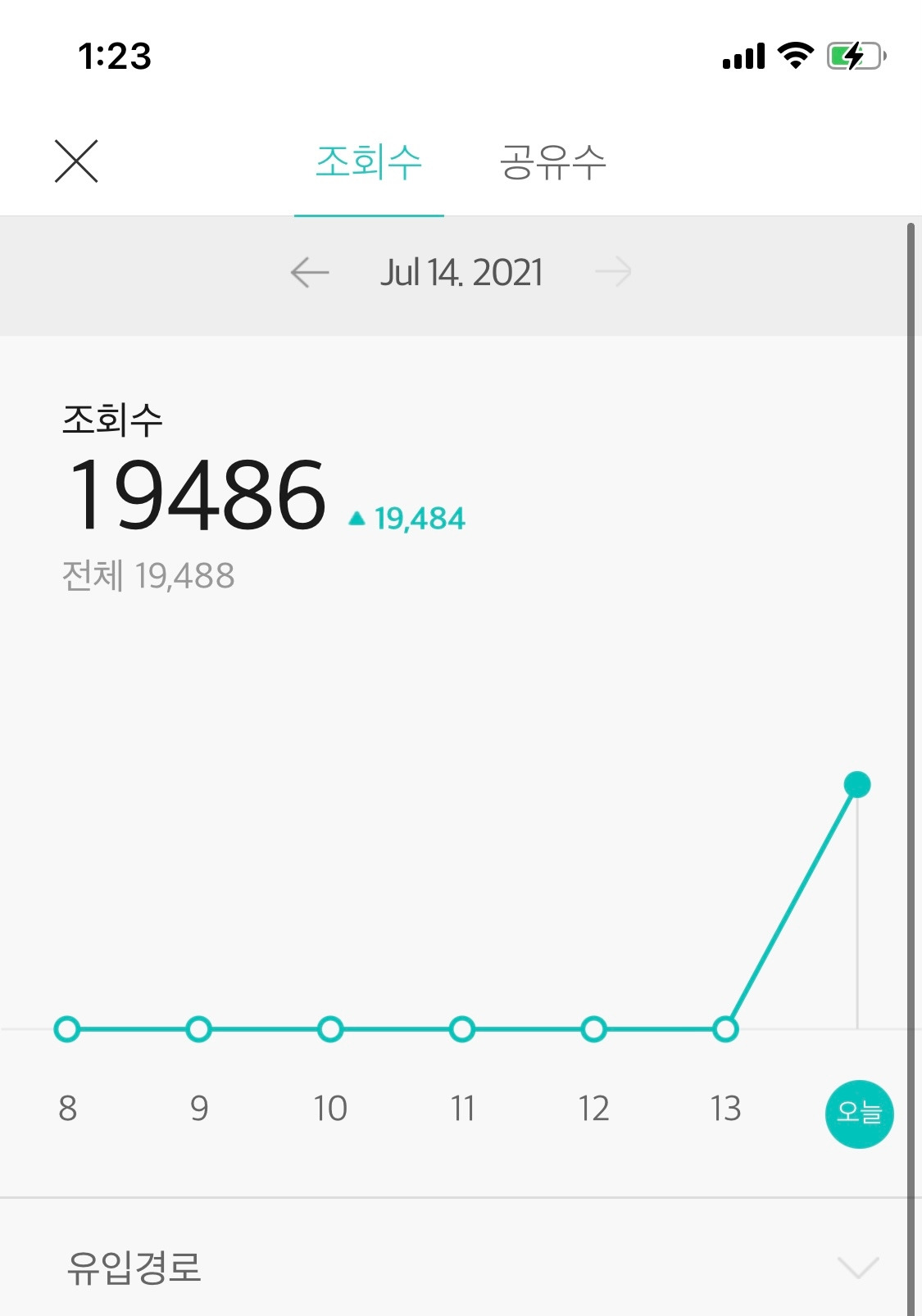
Task: Tap the 오늘 (today) marker
Action: click(859, 1114)
